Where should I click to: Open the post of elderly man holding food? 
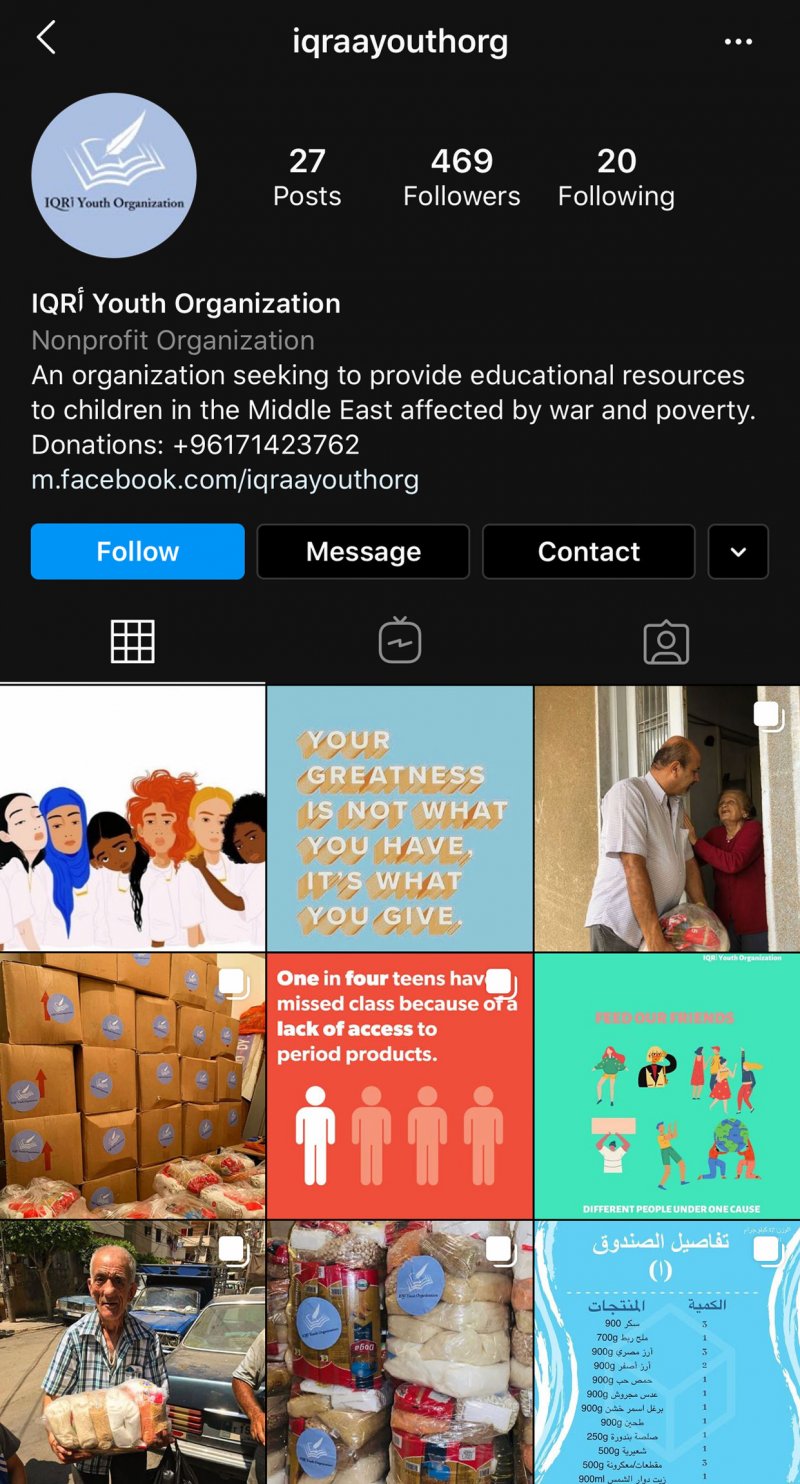[132, 1352]
